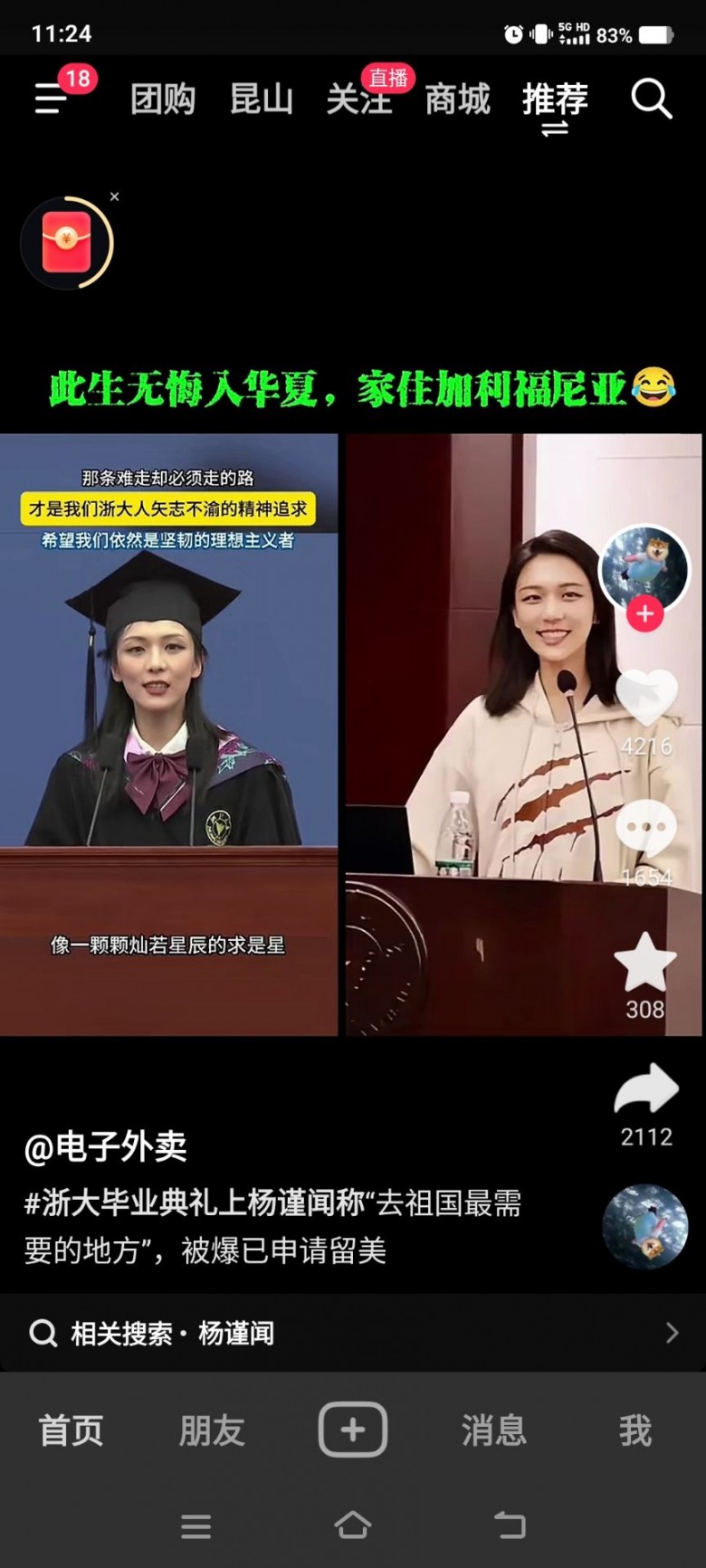Open the side menu with 18 badge
This screenshot has width=706, height=1568.
tap(52, 98)
